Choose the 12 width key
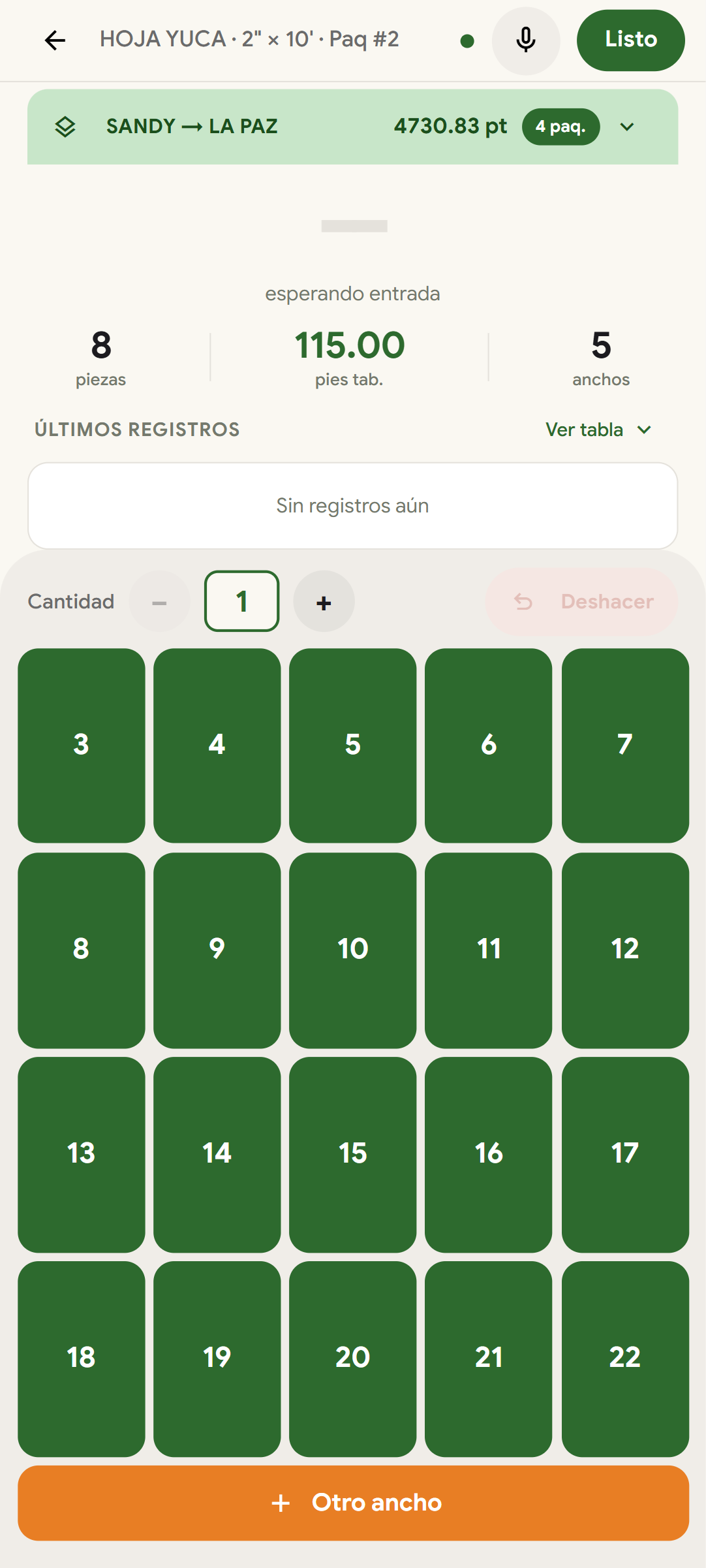Screen dimensions: 706x1568 624,950
